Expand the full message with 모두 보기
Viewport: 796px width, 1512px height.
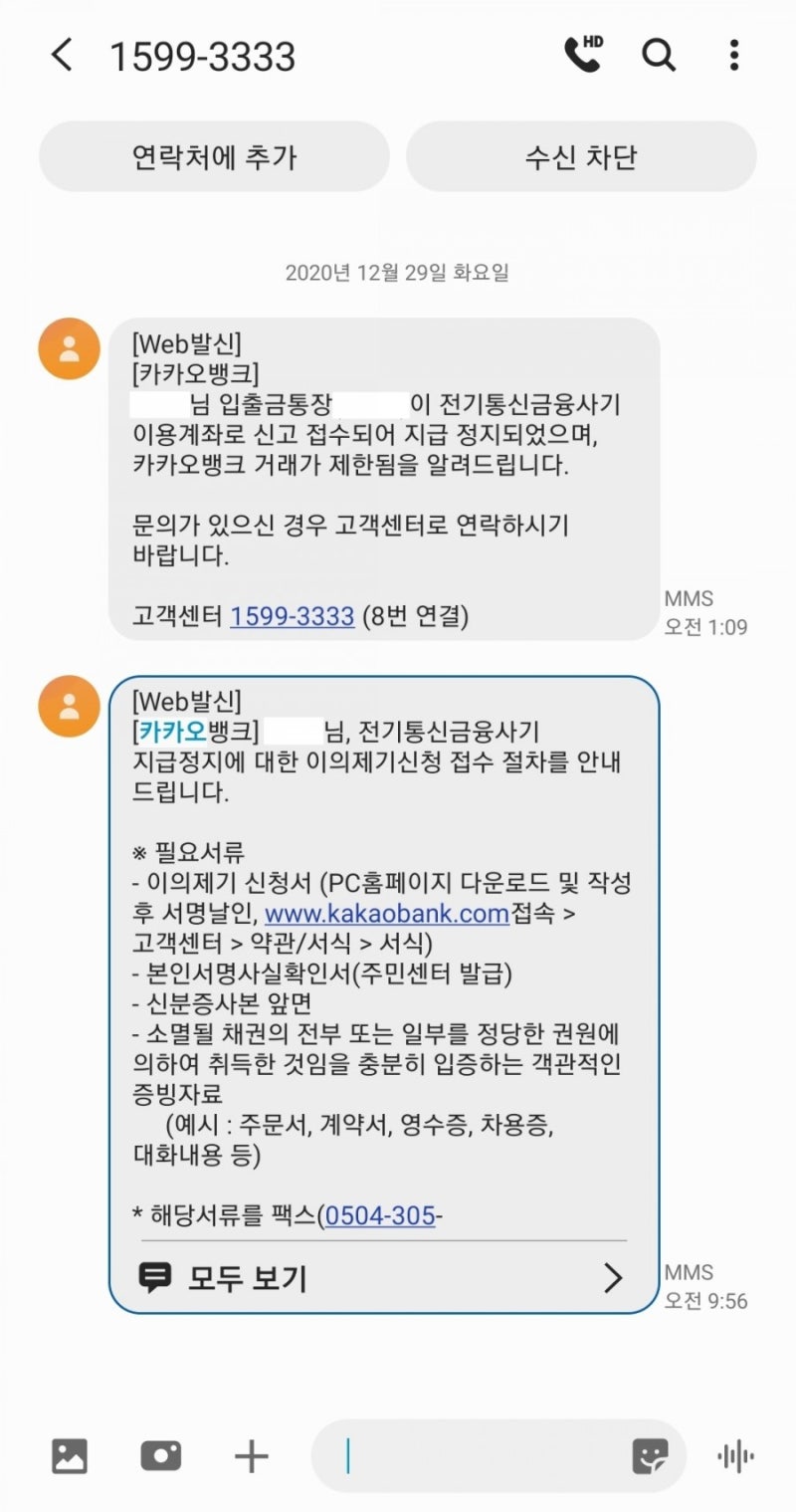pyautogui.click(x=383, y=1278)
